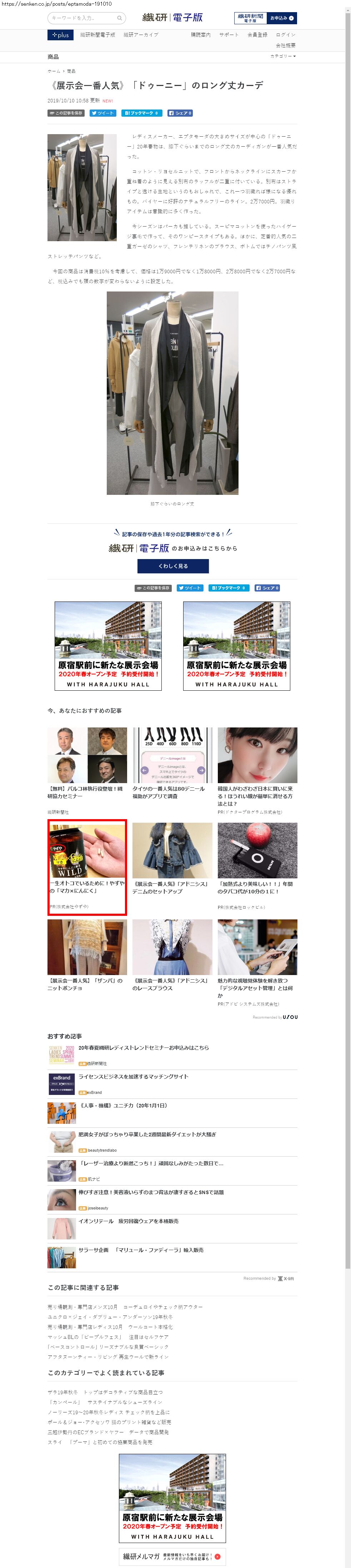The height and width of the screenshot is (1568, 351).
Task: Expand the カテゴリー dropdown
Action: 284,57
